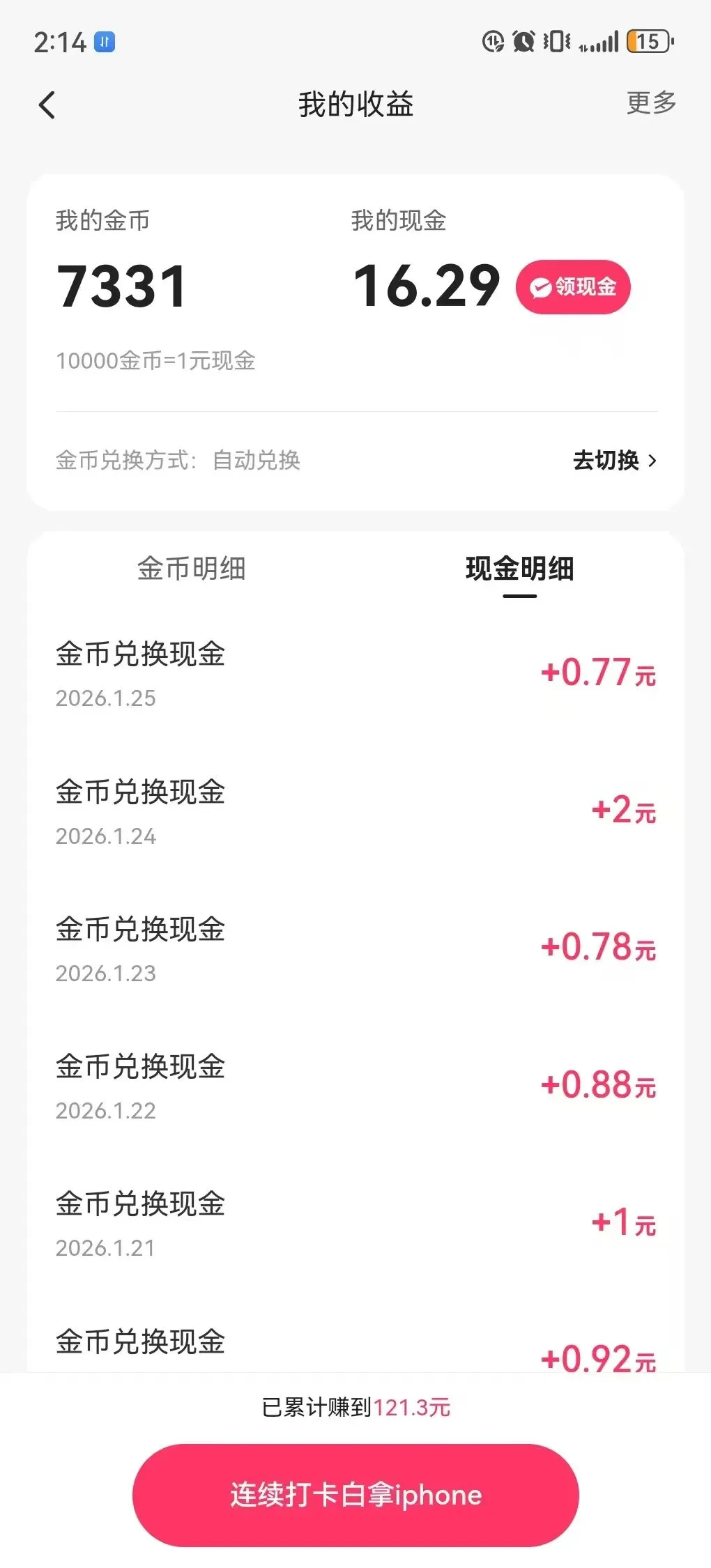Go back using the top-left arrow

click(47, 105)
